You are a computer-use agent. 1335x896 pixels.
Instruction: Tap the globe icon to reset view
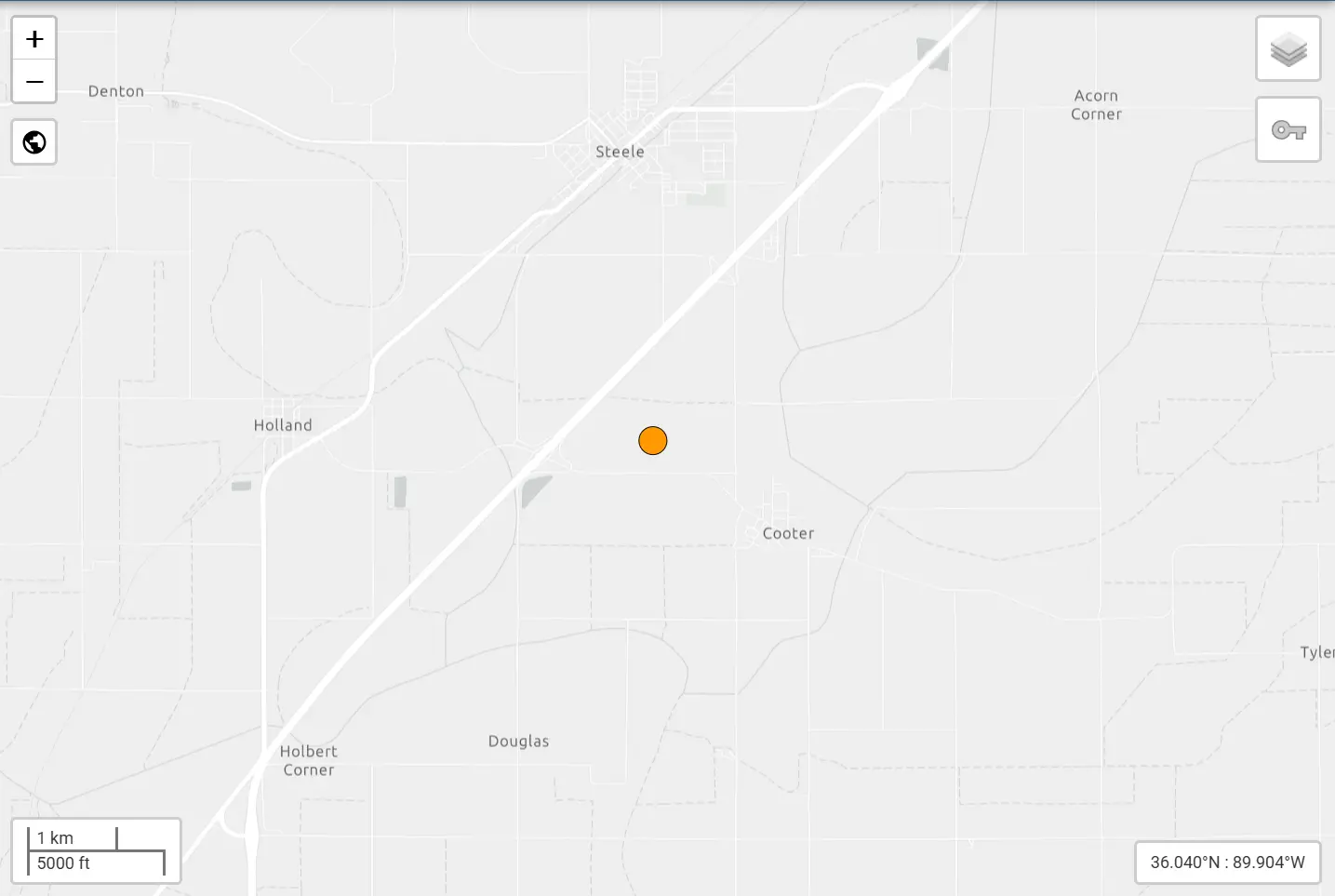point(34,142)
